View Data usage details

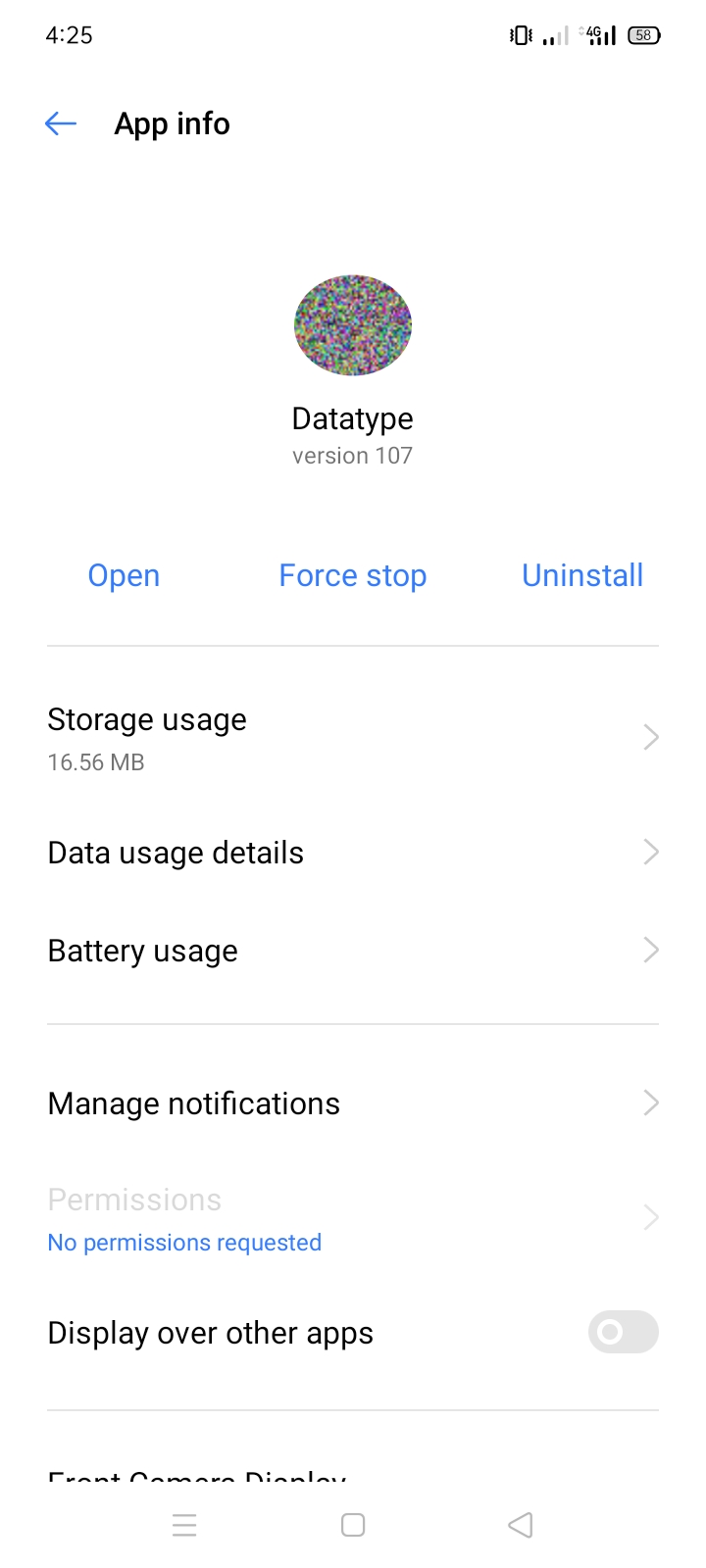(353, 853)
